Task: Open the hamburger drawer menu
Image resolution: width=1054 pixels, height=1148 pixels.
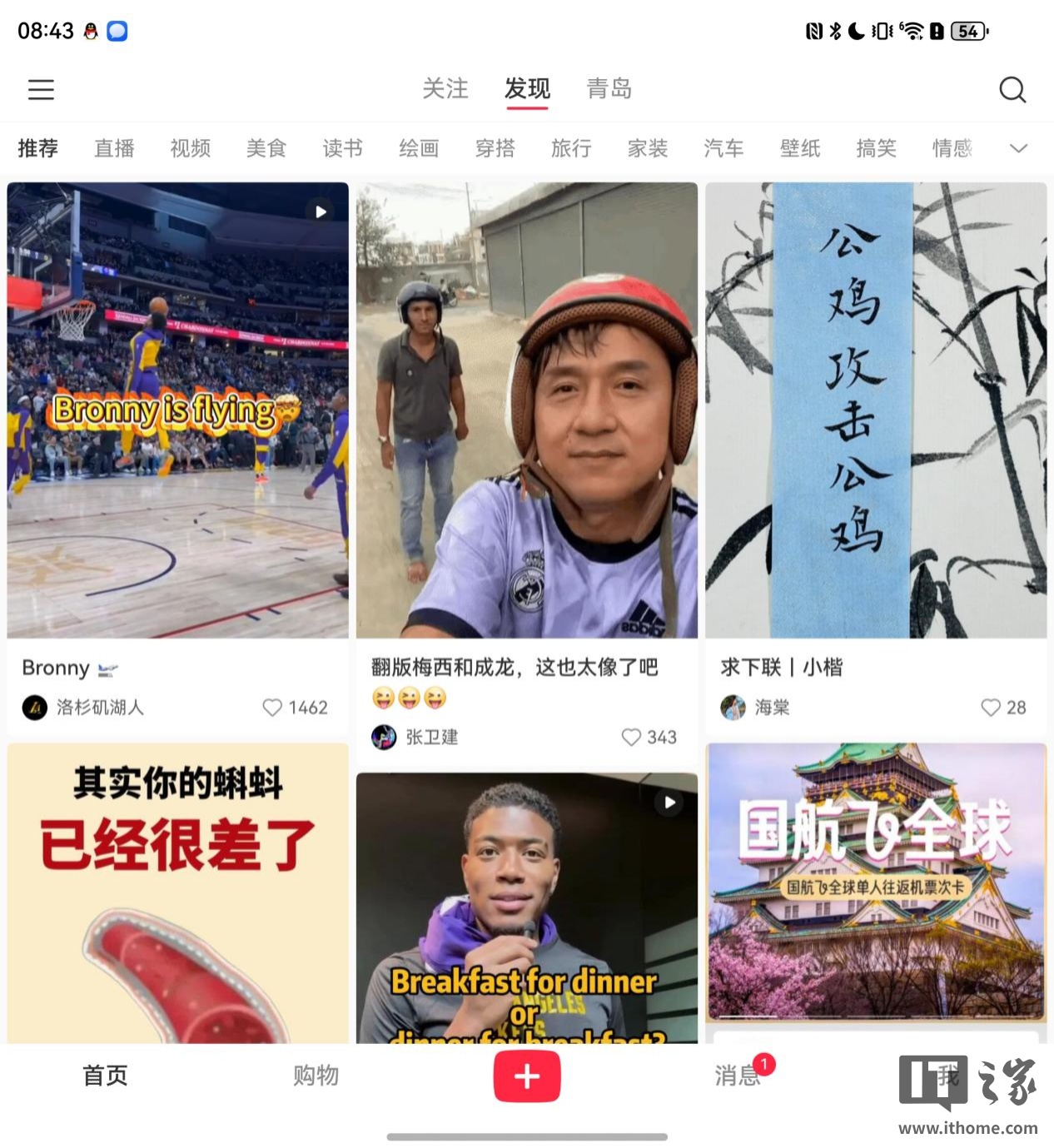Action: [x=41, y=89]
